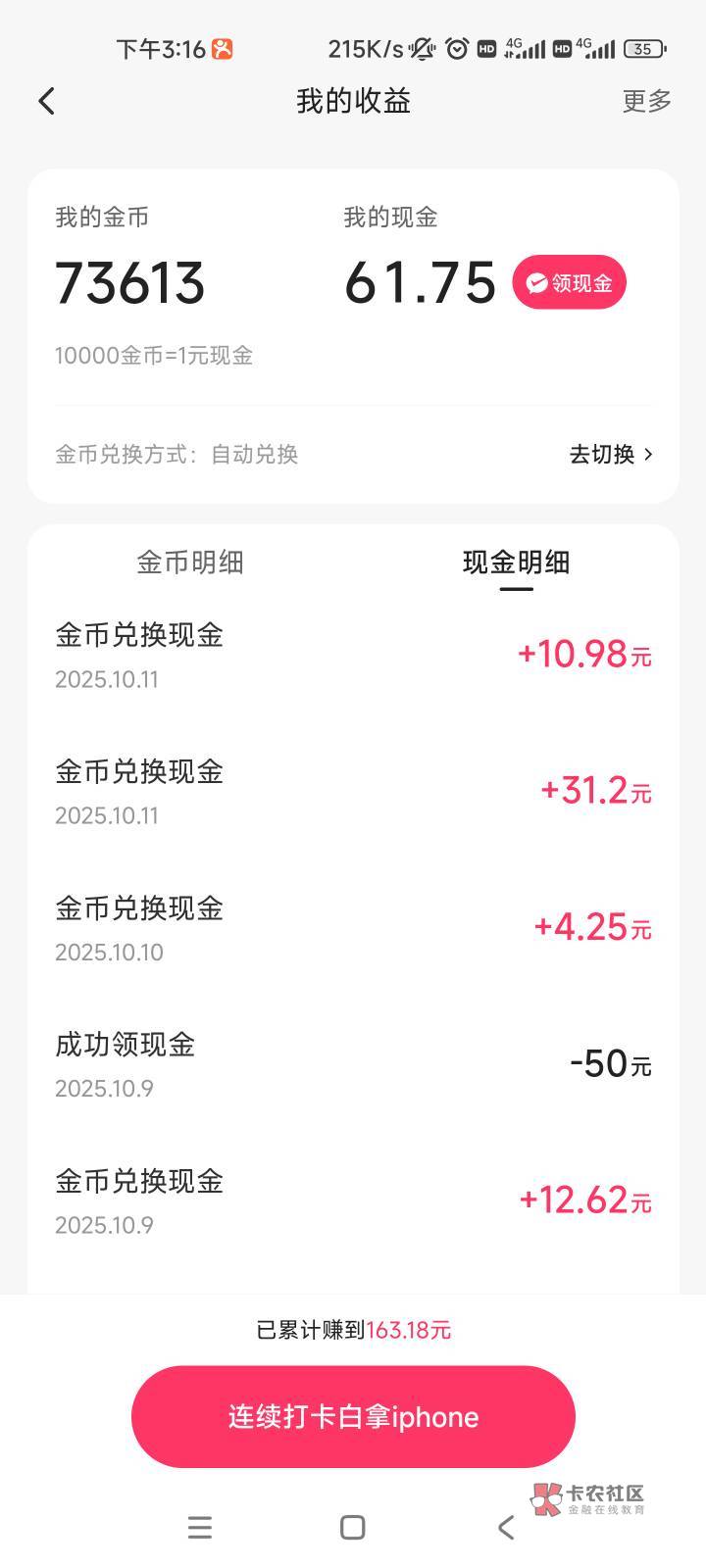Go to the system home screen

point(353,1527)
